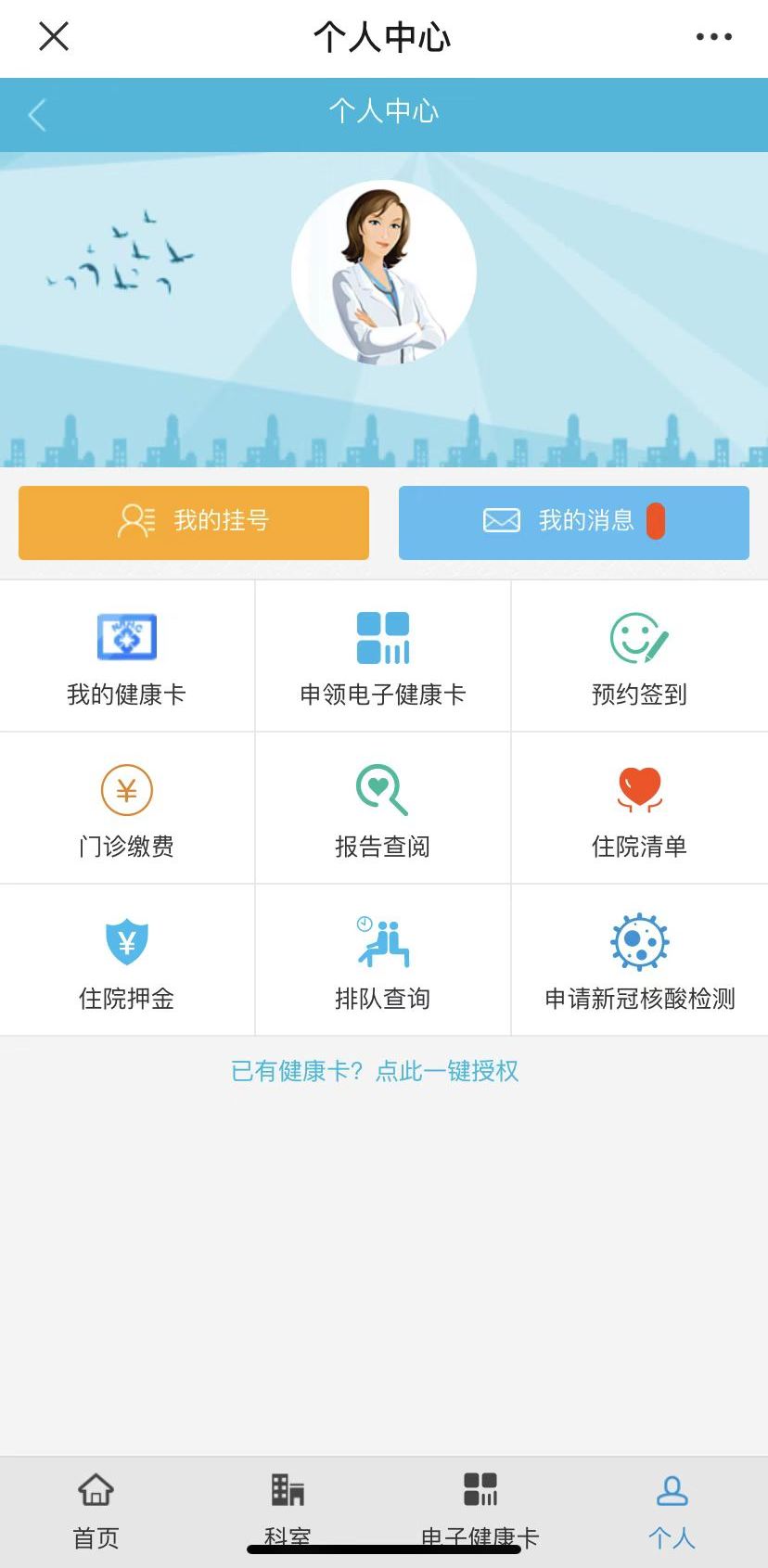This screenshot has width=768, height=1568.
Task: Open 我的健康卡
Action: tap(127, 657)
